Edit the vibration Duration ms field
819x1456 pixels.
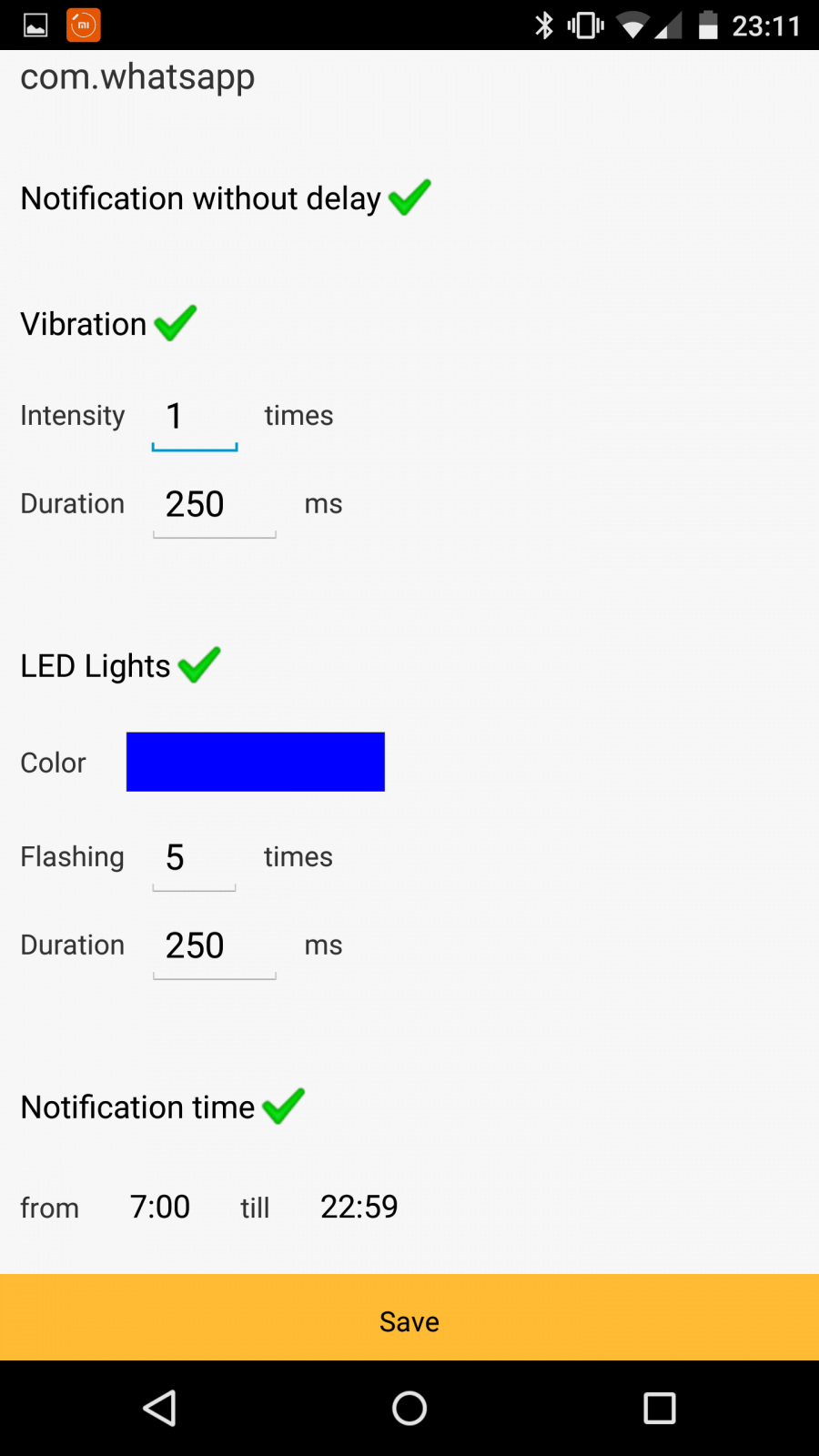[215, 505]
